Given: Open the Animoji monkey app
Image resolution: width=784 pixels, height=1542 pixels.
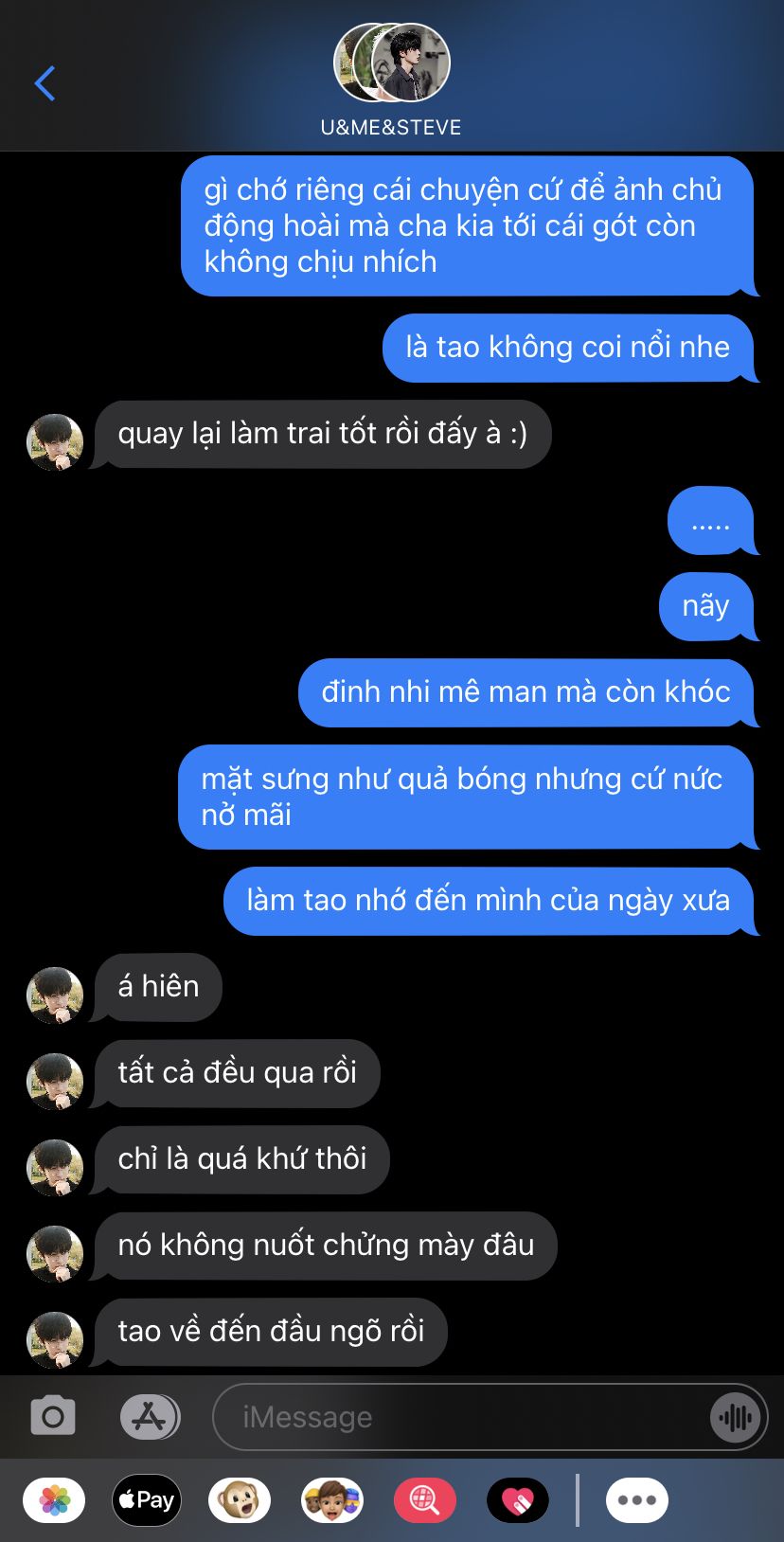Looking at the screenshot, I should coord(240,1500).
